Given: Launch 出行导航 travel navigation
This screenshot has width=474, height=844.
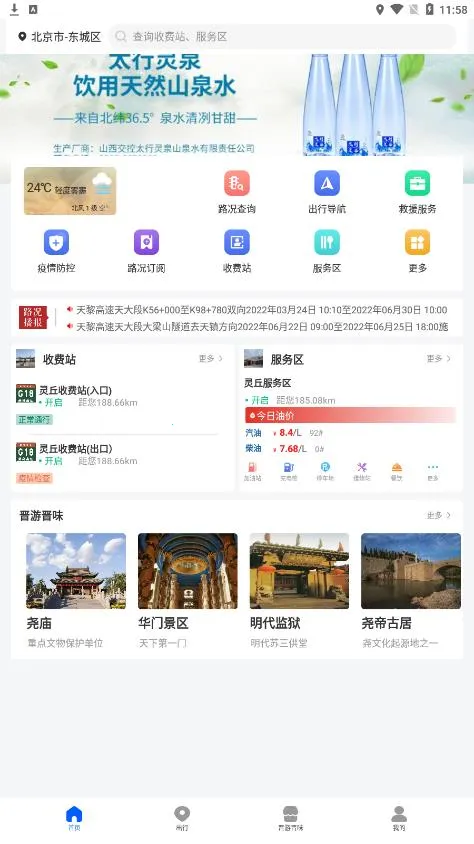Looking at the screenshot, I should [x=327, y=193].
